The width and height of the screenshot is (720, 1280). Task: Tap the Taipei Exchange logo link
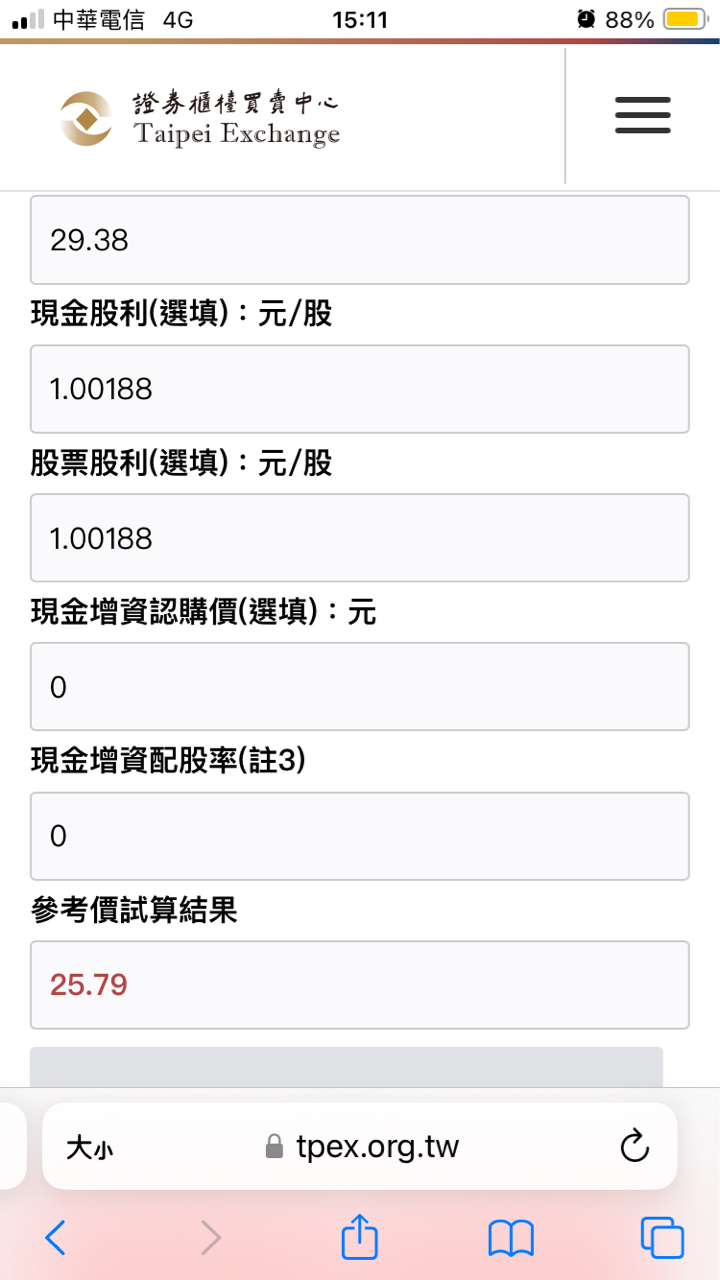(x=199, y=118)
